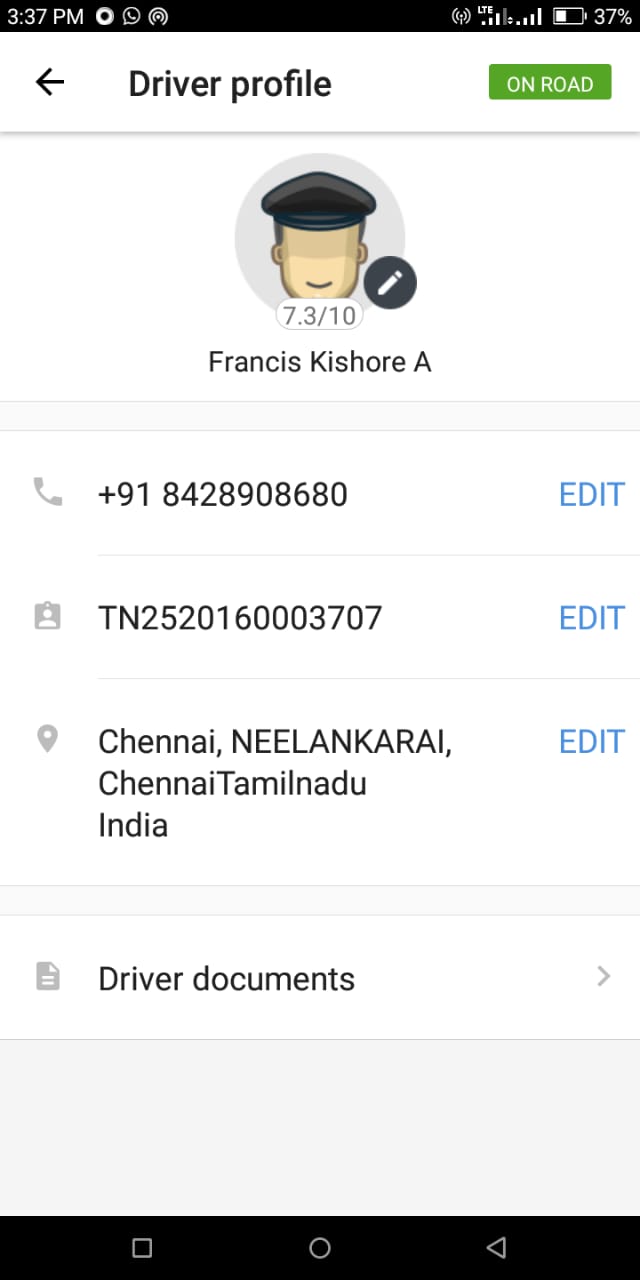The image size is (640, 1280).
Task: Tap the ON ROAD status button
Action: point(550,84)
